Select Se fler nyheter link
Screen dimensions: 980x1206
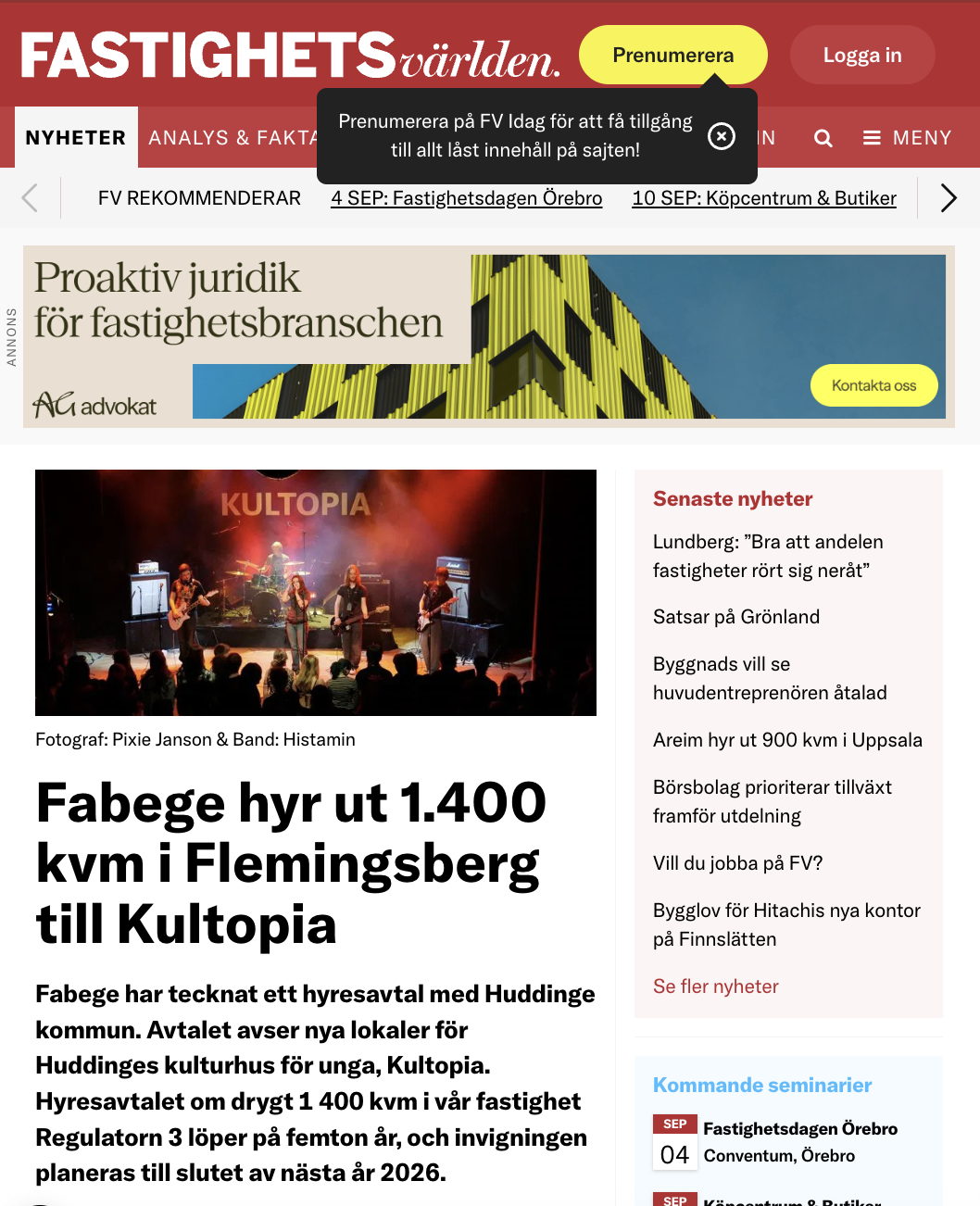pos(716,986)
